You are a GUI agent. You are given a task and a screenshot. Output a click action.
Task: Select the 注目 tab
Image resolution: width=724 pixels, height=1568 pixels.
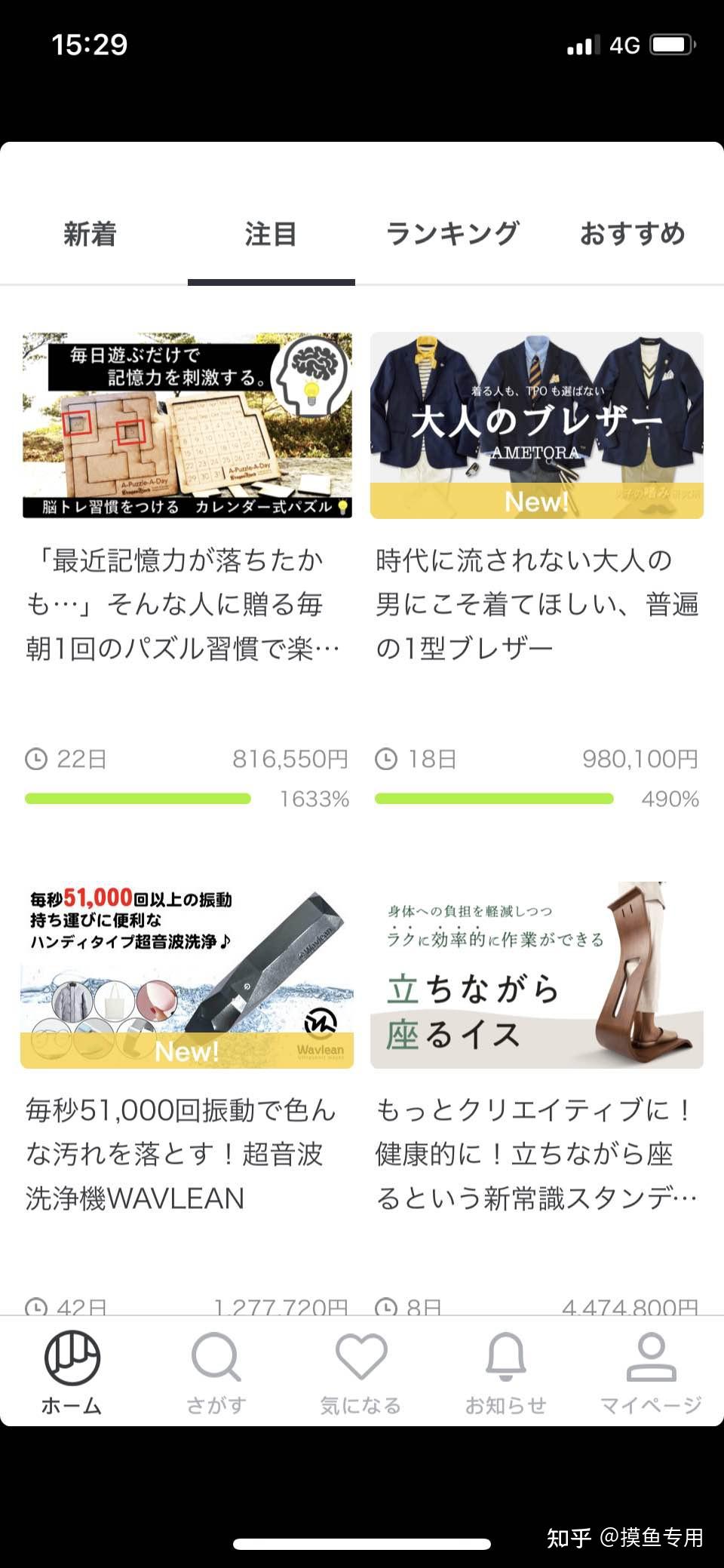click(x=271, y=234)
